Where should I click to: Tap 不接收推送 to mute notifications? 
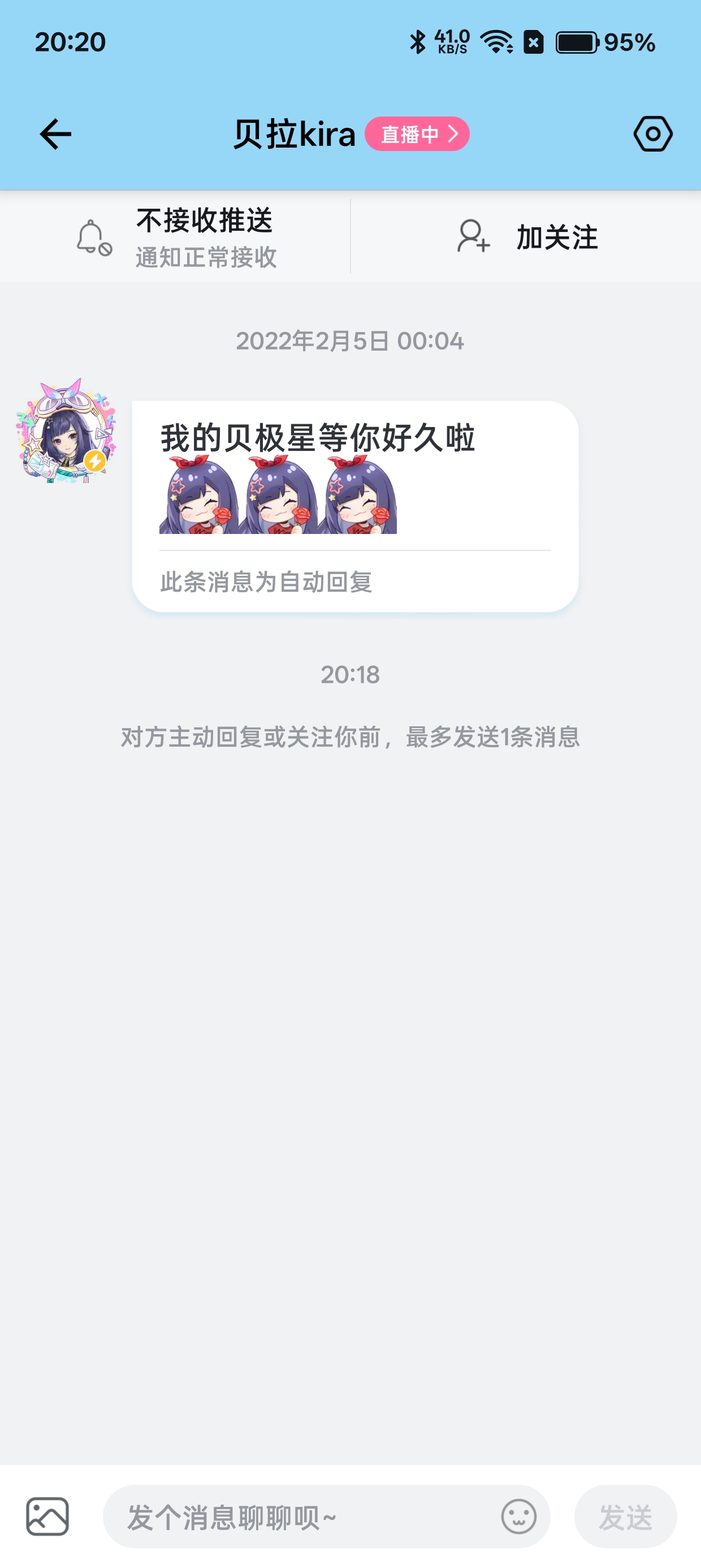point(176,237)
